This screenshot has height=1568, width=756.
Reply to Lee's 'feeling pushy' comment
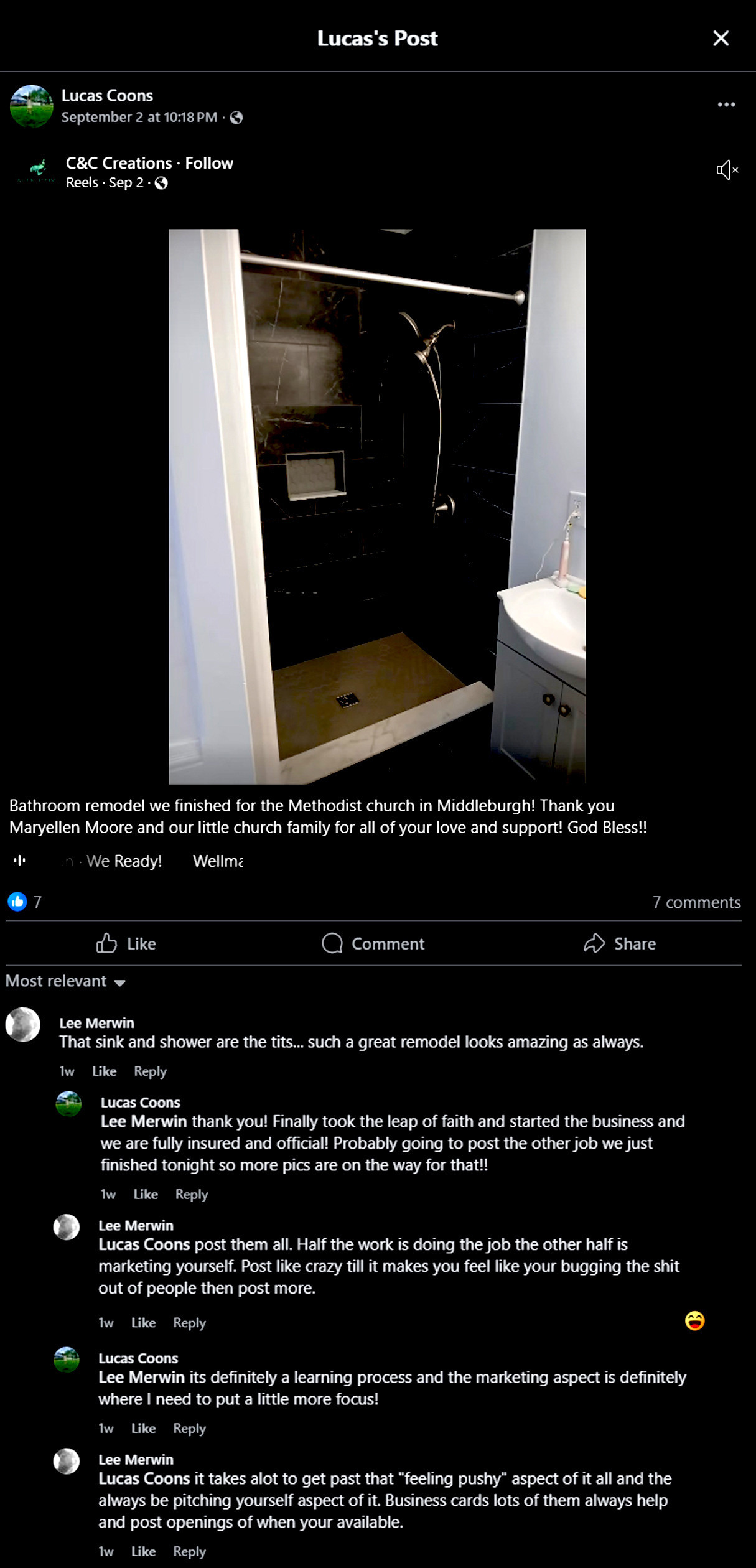click(x=189, y=1551)
